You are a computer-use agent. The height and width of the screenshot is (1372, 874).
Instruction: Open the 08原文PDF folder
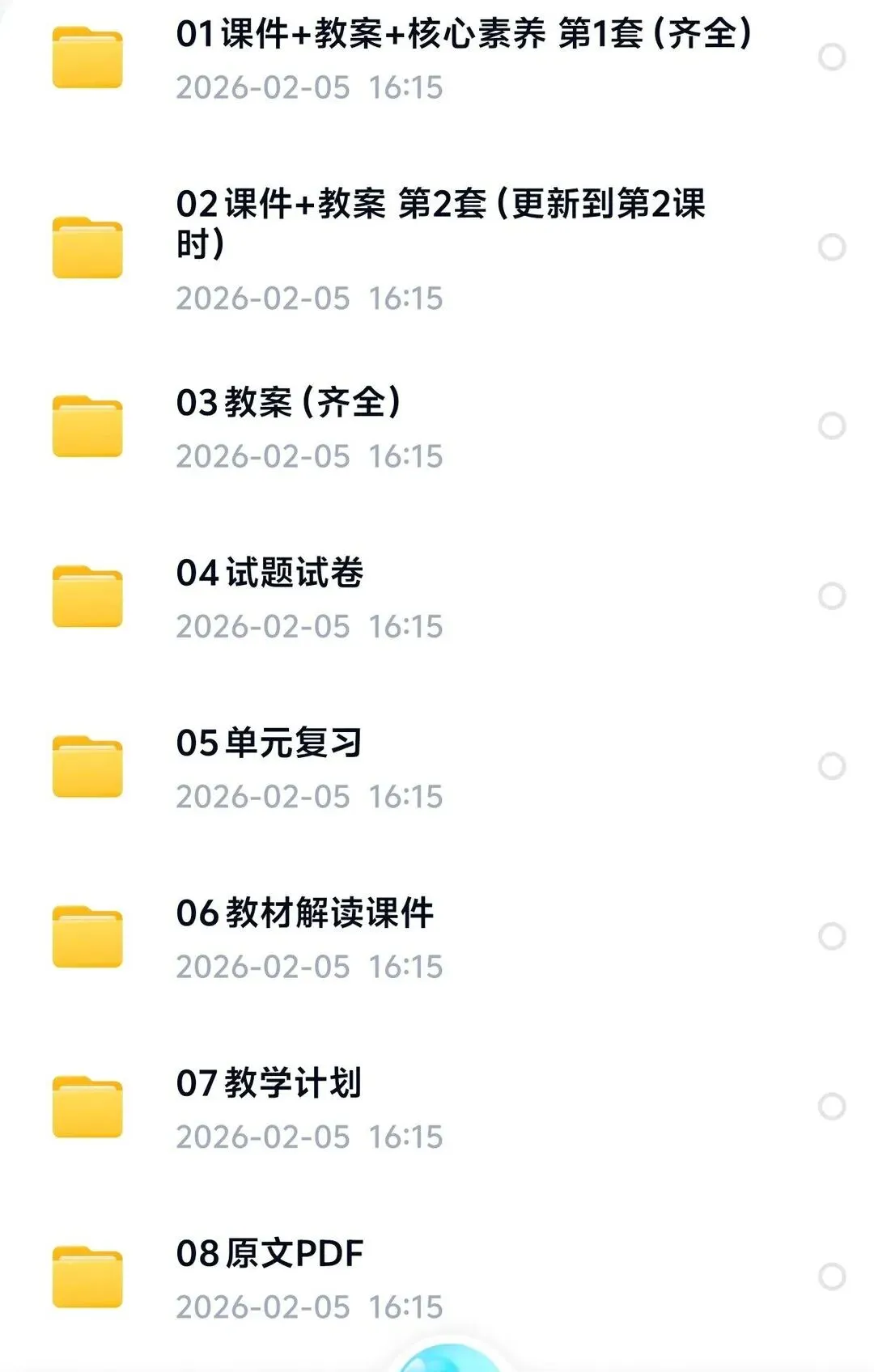269,1253
